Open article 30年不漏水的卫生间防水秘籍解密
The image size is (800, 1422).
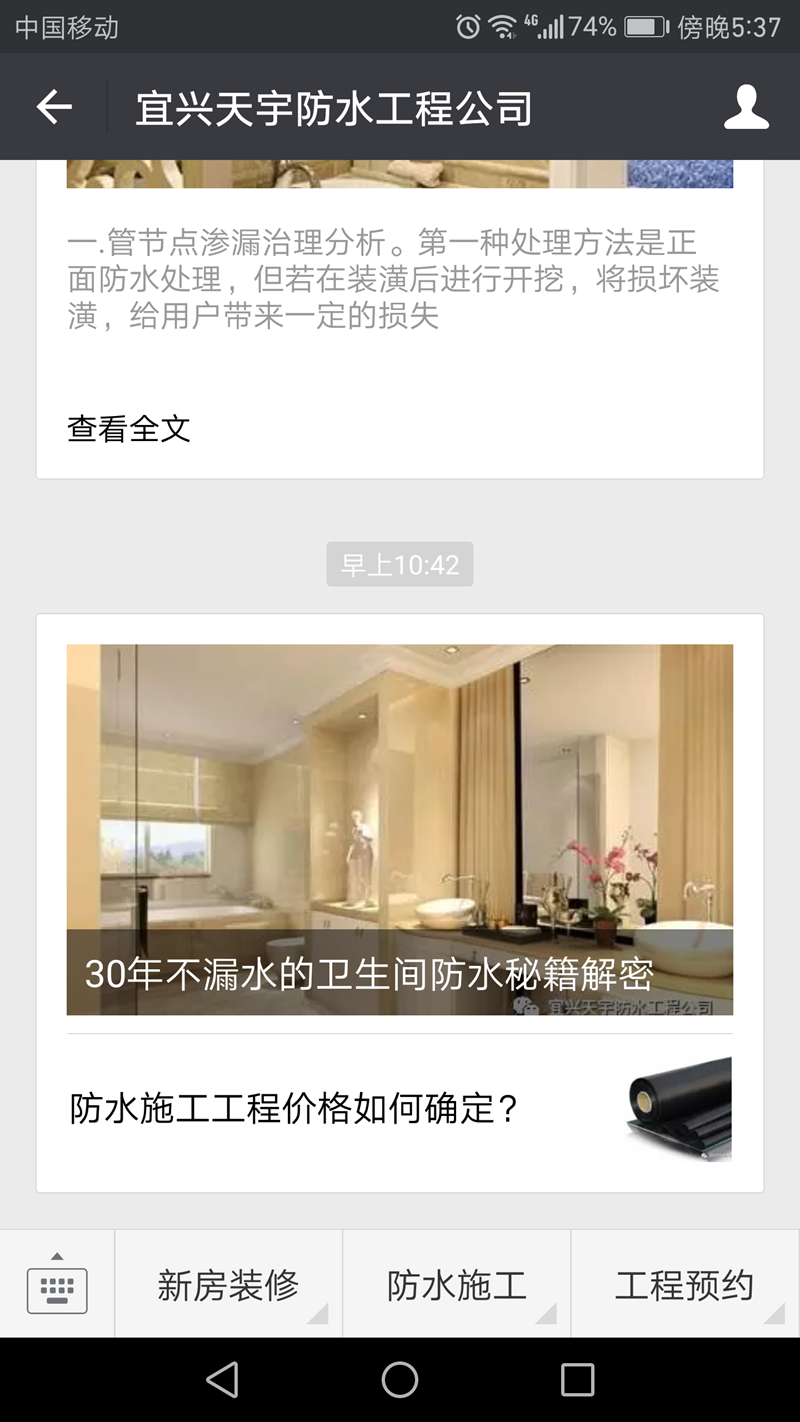400,830
